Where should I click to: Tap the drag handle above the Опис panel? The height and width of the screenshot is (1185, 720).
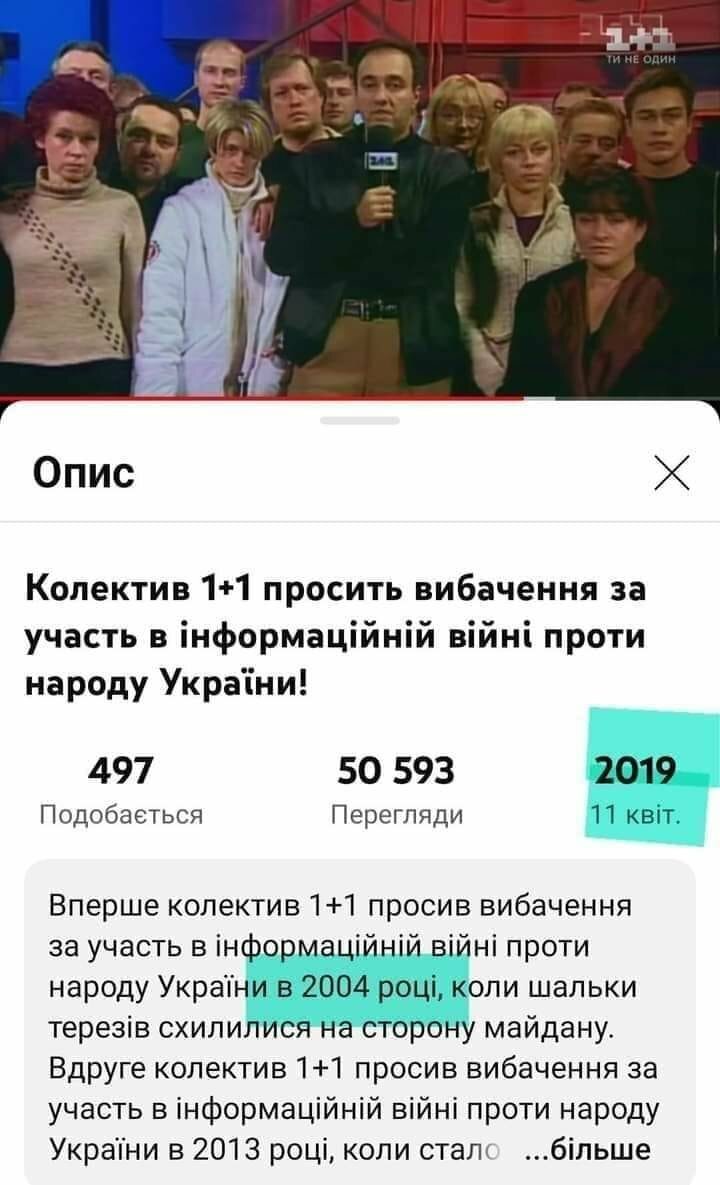[x=360, y=421]
